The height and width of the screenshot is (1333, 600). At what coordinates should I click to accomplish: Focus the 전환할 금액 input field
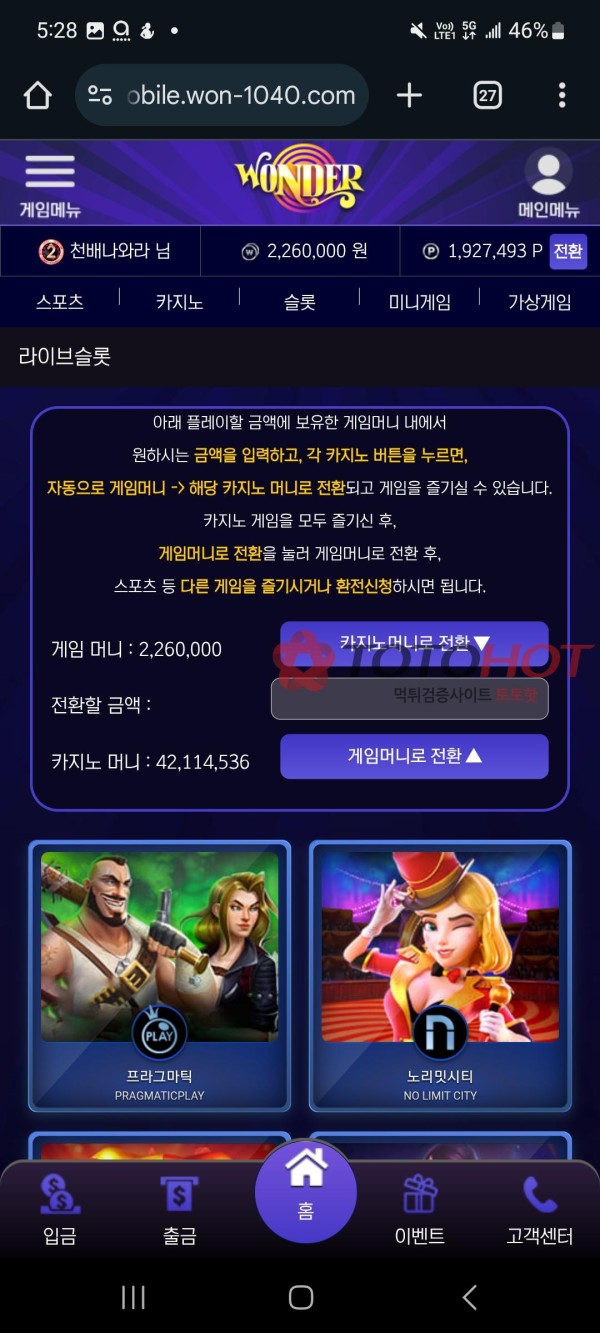[x=409, y=698]
